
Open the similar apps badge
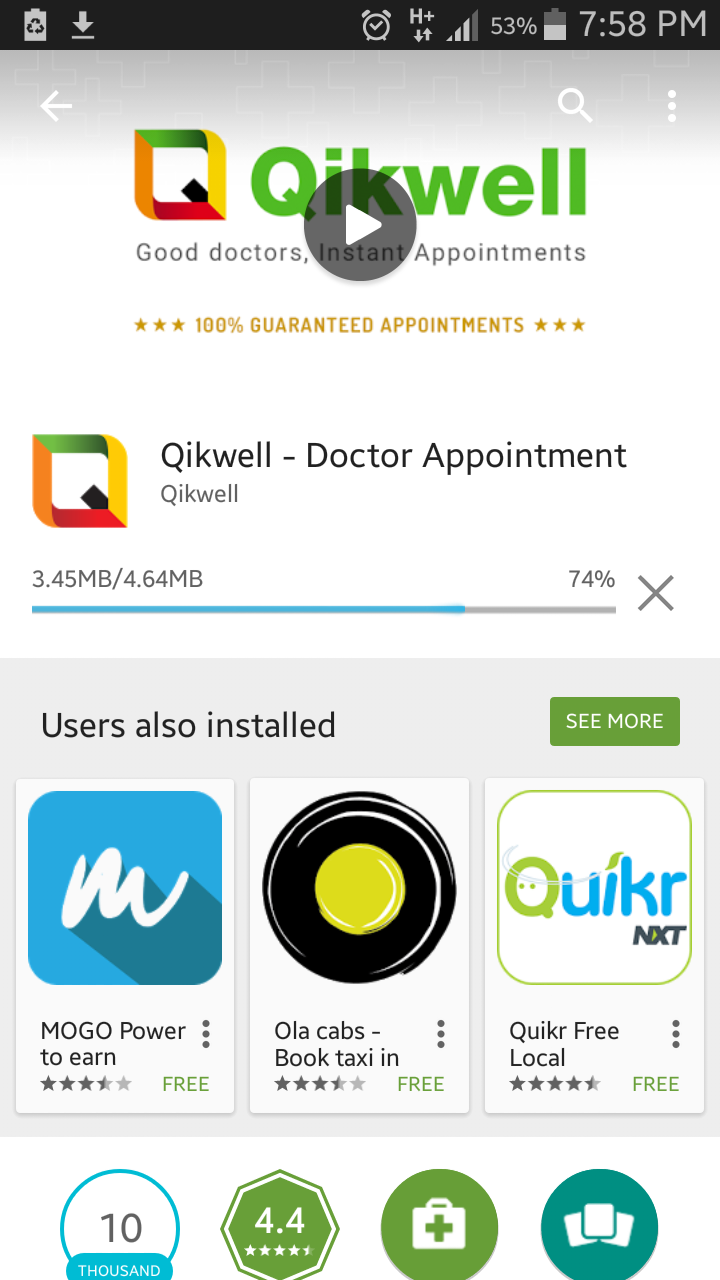click(599, 1228)
